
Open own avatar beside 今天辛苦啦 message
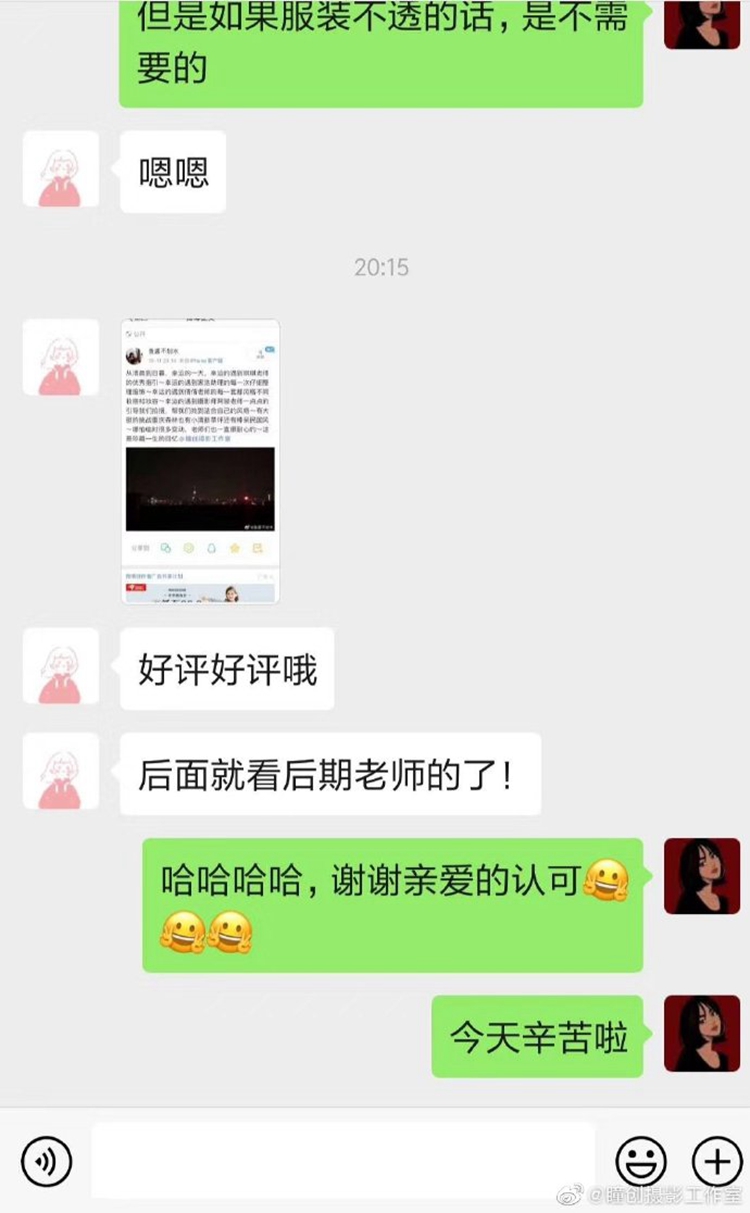(x=702, y=1034)
